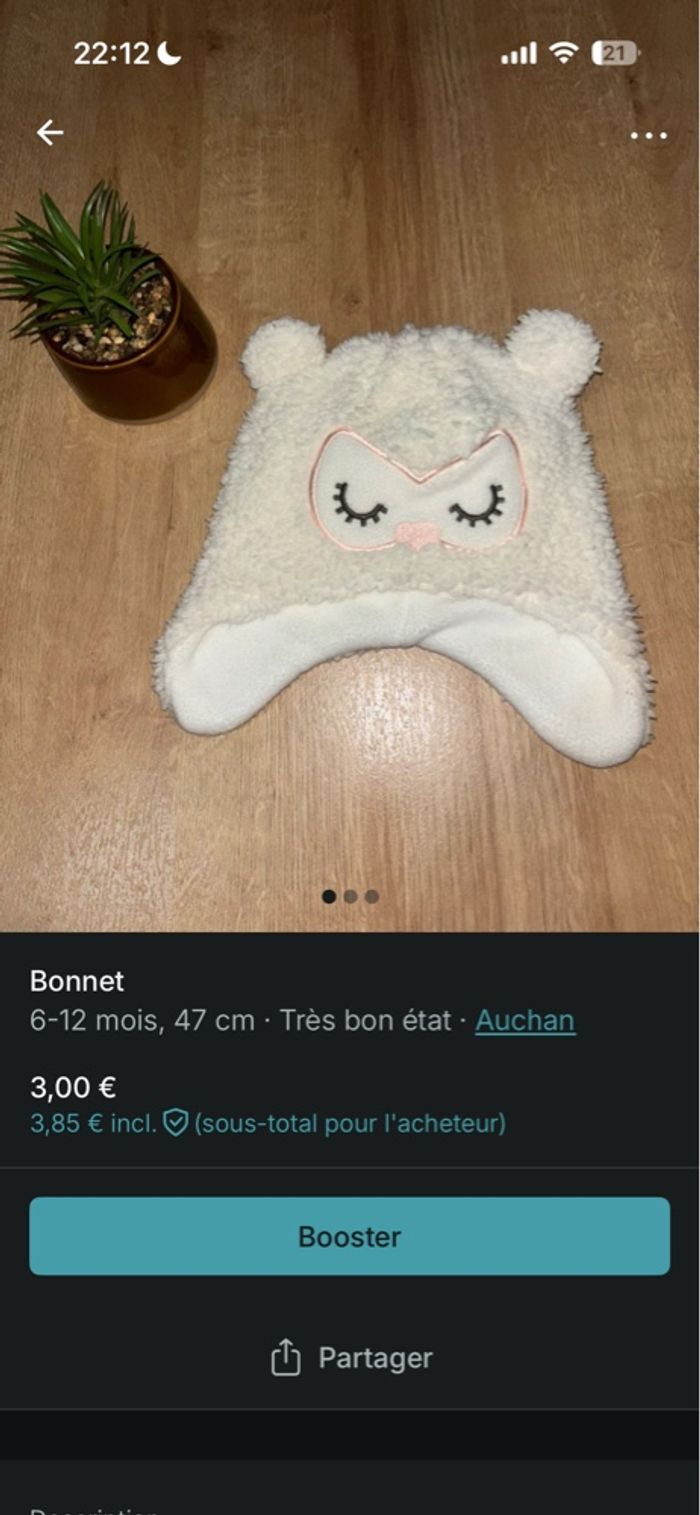Tap the Booster button
This screenshot has width=700, height=1515.
[x=349, y=1236]
